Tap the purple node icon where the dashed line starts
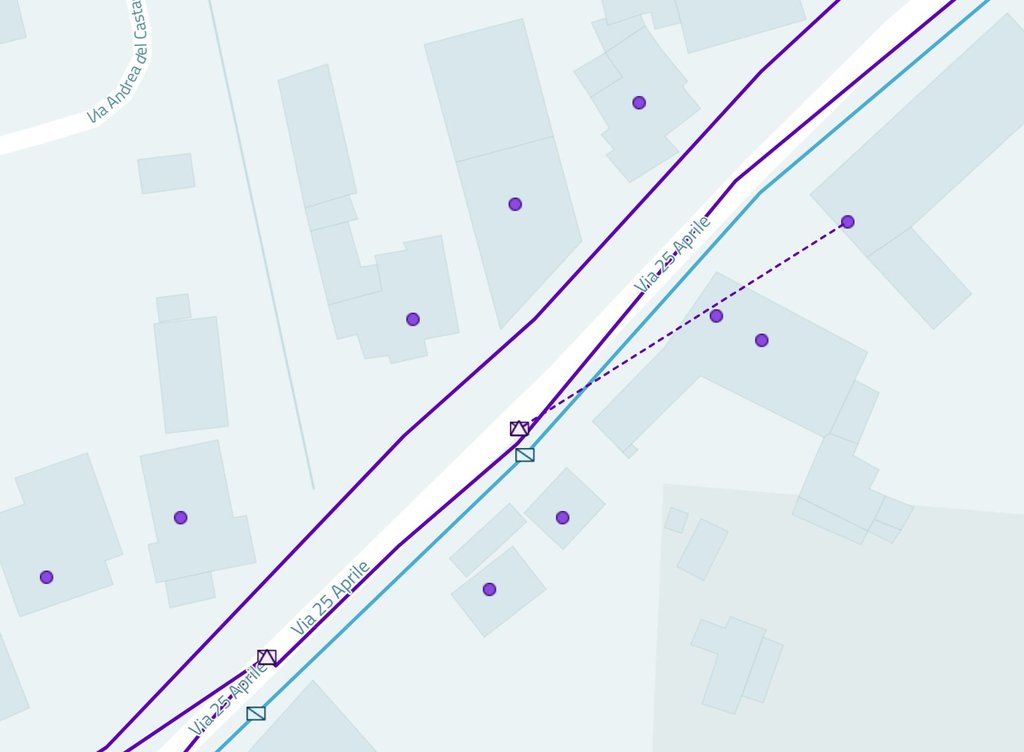1024x752 pixels. 519,429
